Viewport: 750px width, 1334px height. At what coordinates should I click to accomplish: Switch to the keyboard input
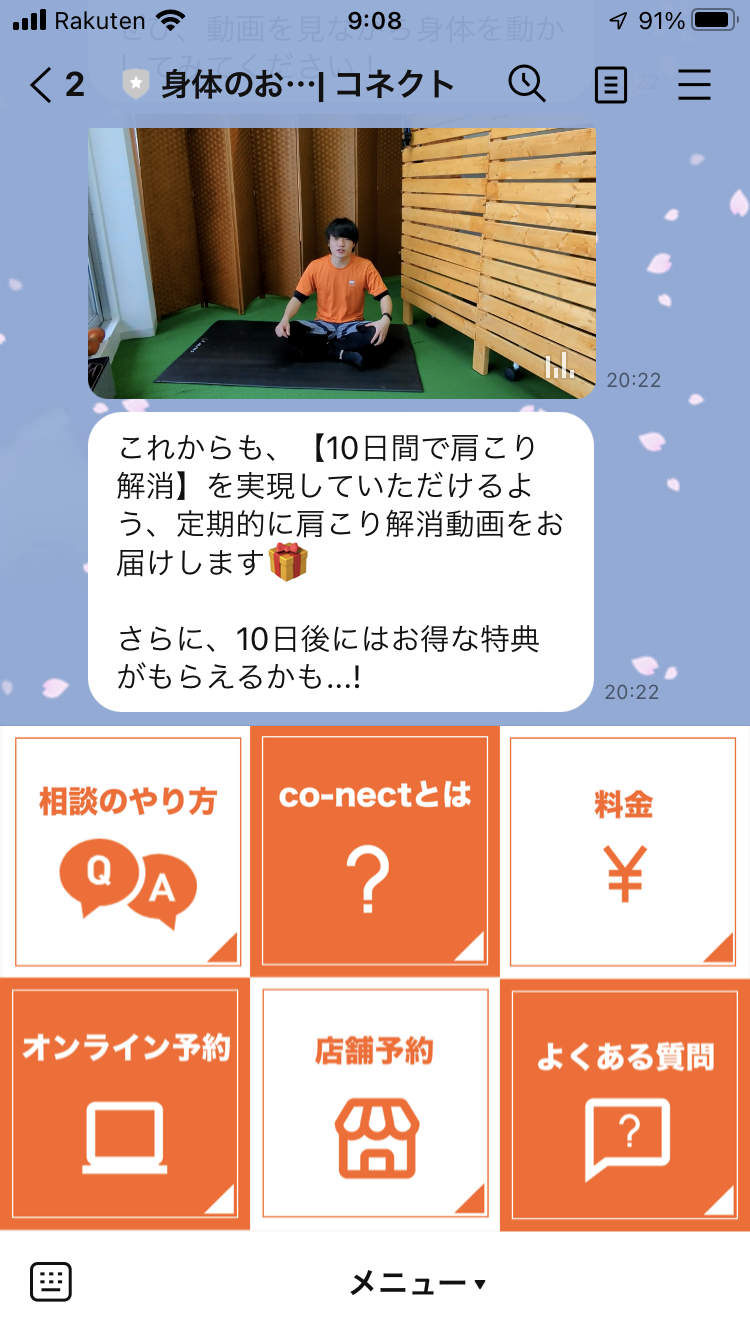[51, 1282]
